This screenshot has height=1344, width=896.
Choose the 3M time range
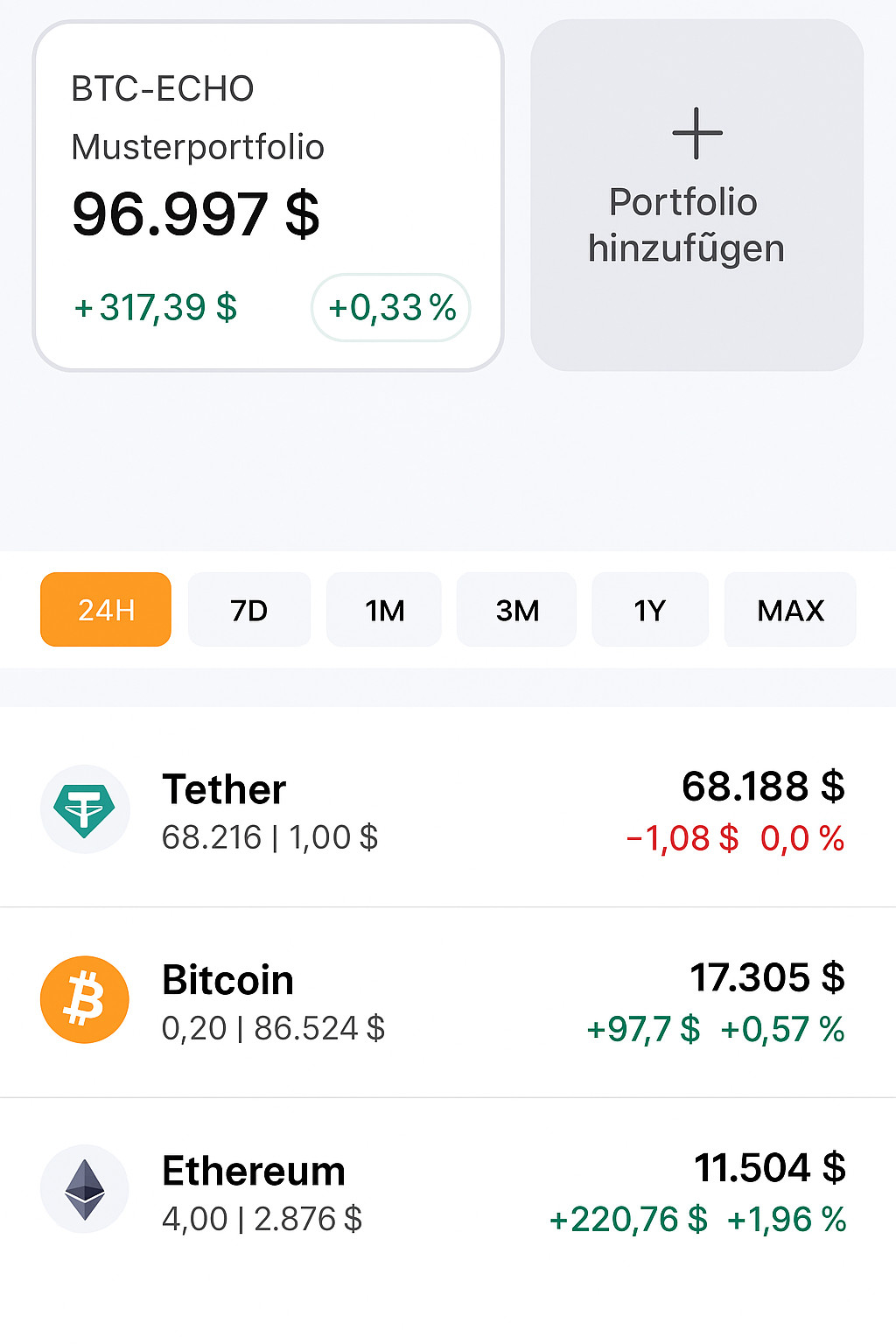click(x=517, y=610)
